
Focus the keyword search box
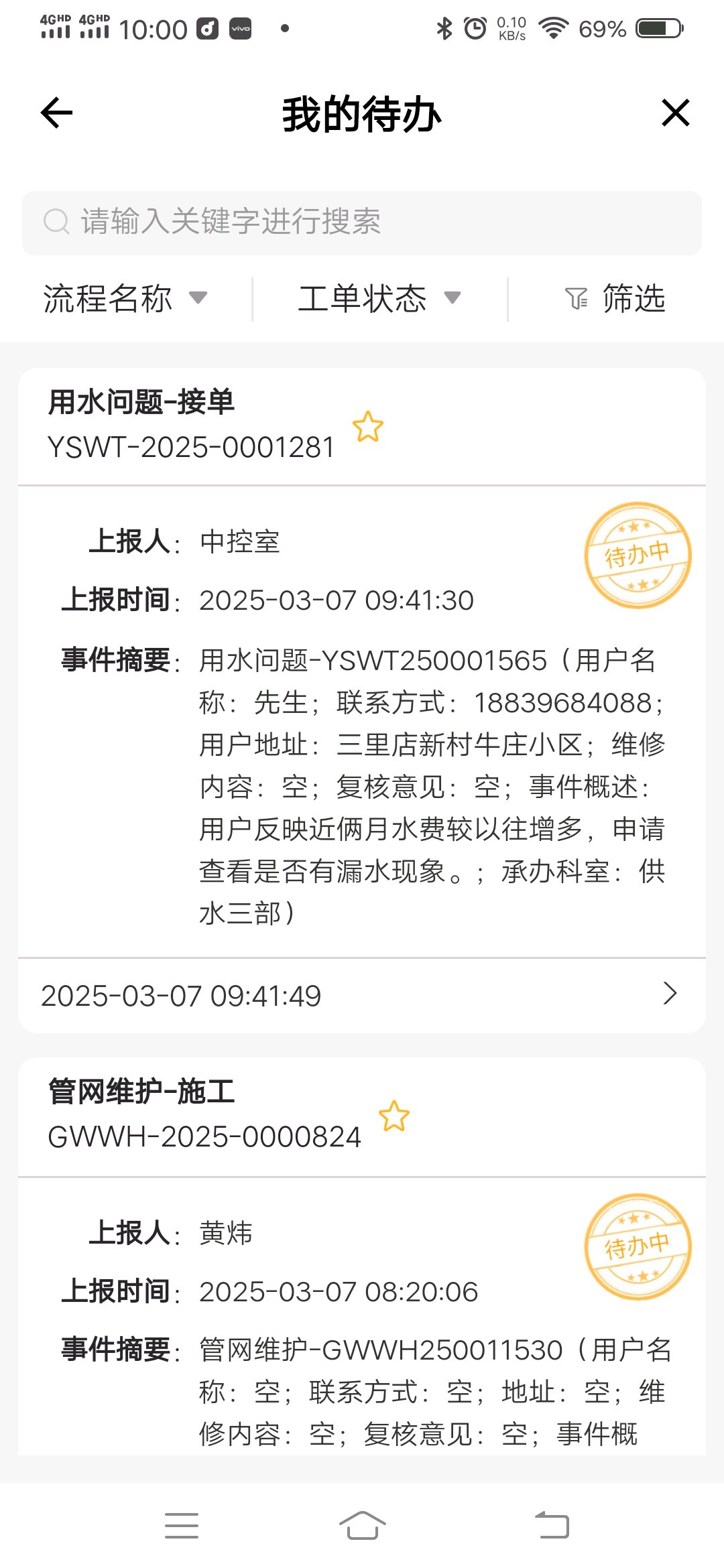pos(362,222)
